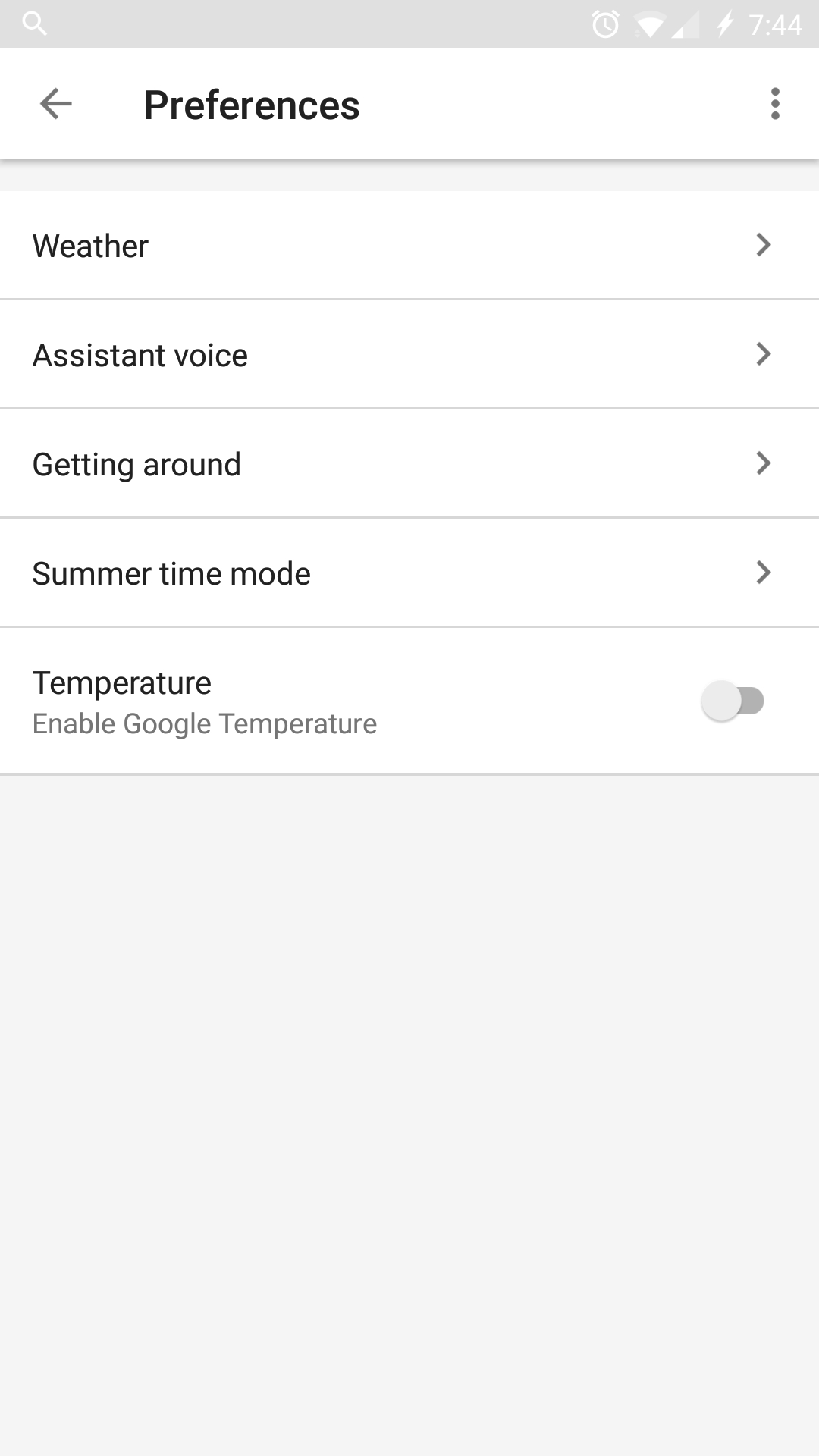Navigate back using the arrow icon
Image resolution: width=819 pixels, height=1456 pixels.
pyautogui.click(x=55, y=104)
